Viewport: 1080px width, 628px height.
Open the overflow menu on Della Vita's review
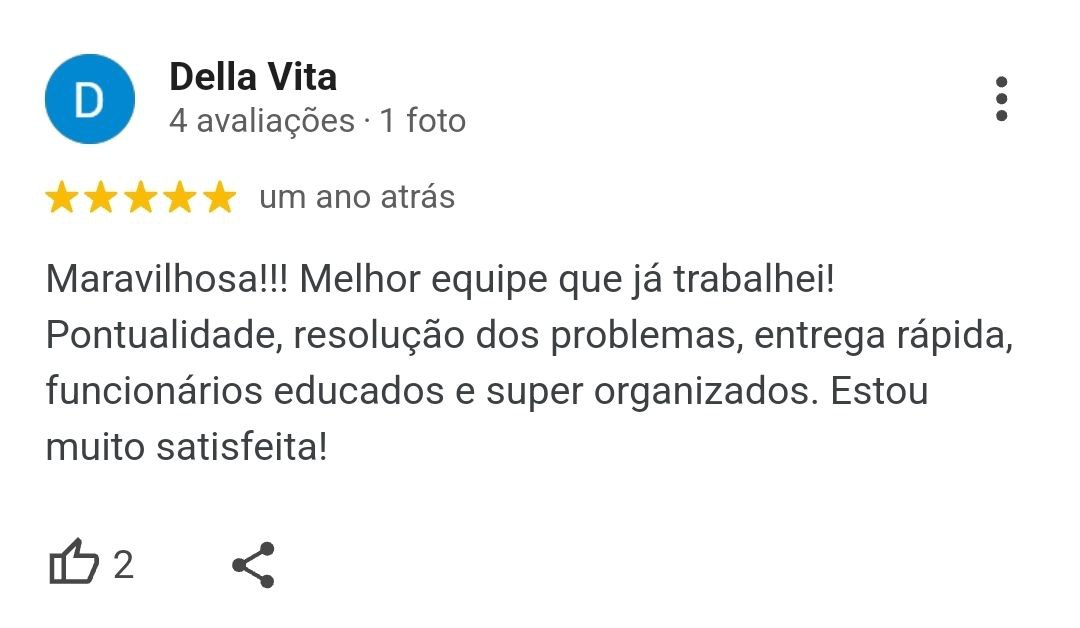(1001, 99)
